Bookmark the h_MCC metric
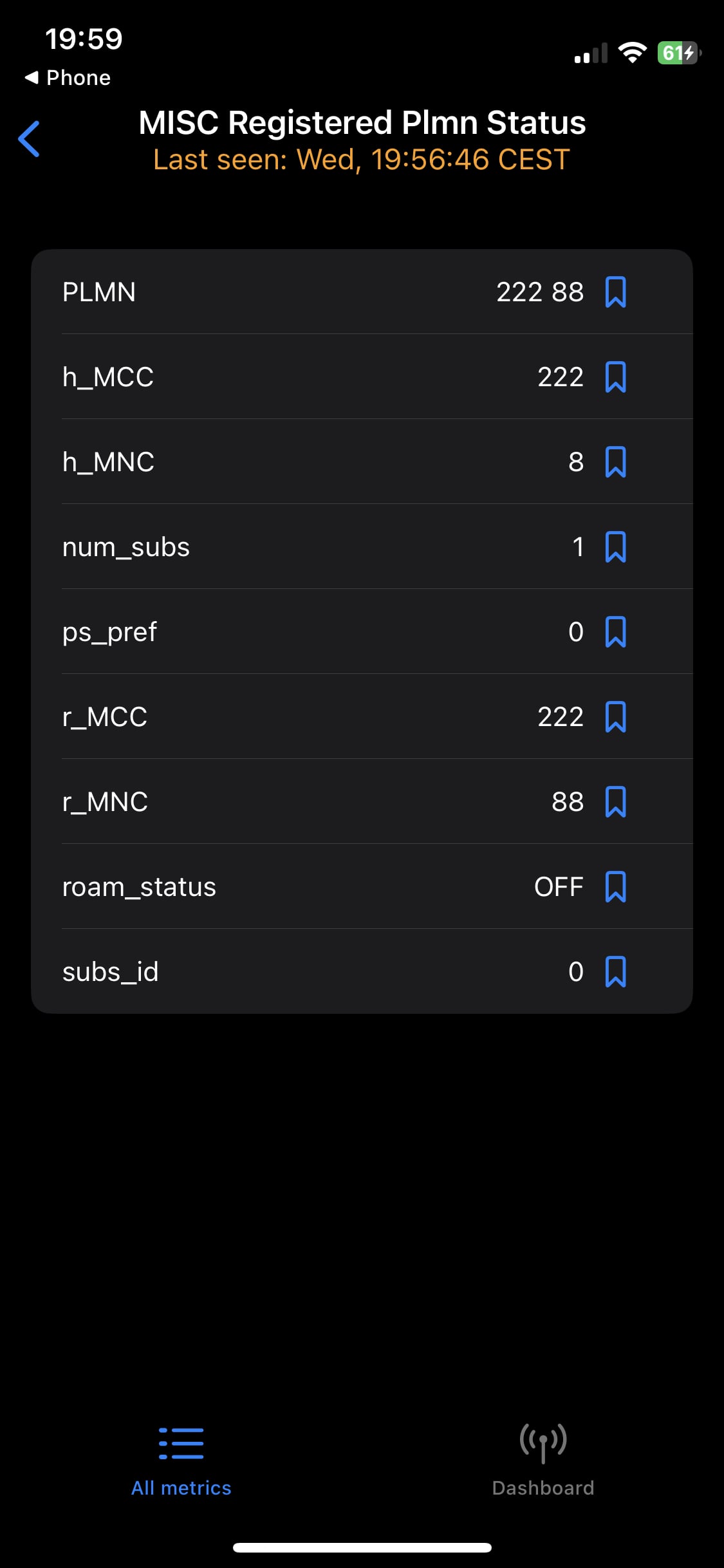 pyautogui.click(x=615, y=377)
